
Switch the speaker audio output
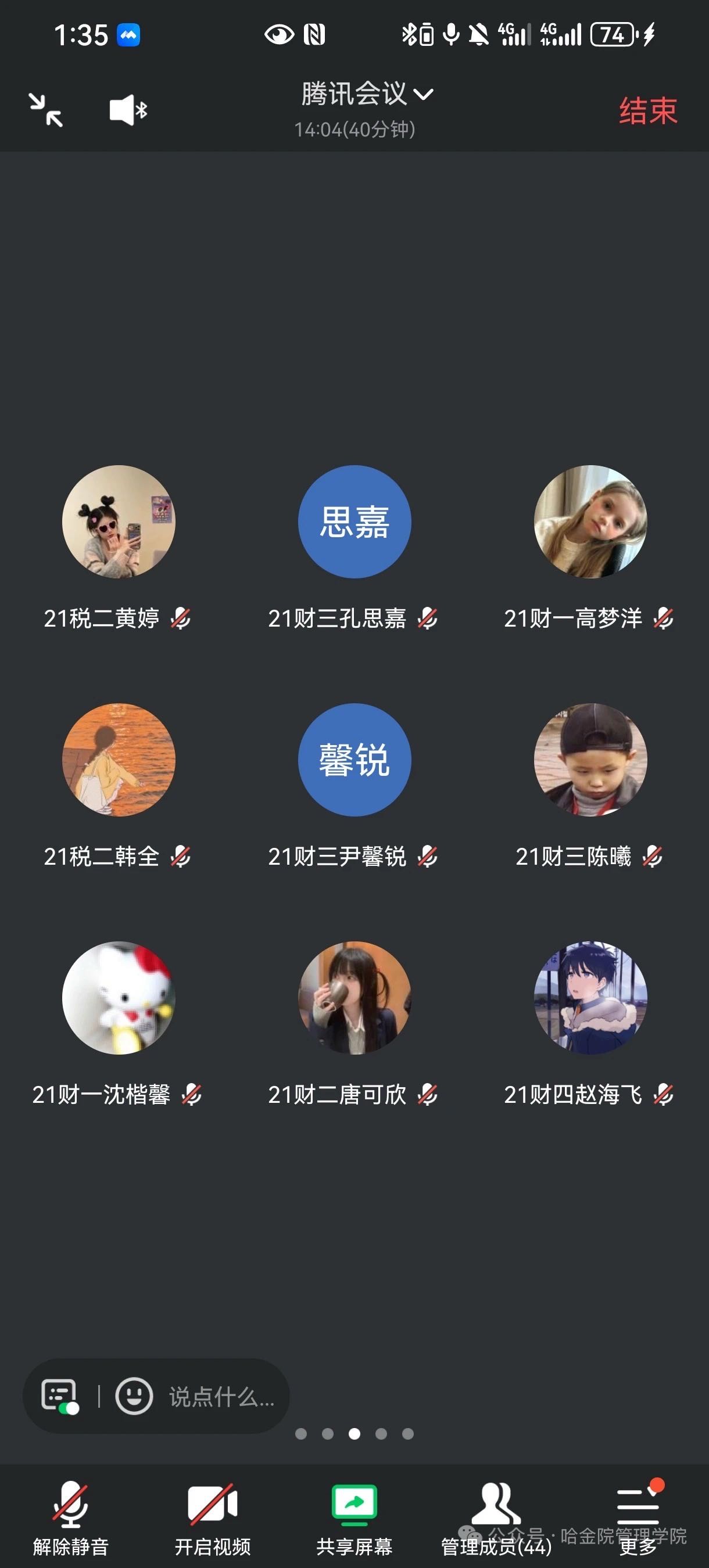tap(128, 110)
